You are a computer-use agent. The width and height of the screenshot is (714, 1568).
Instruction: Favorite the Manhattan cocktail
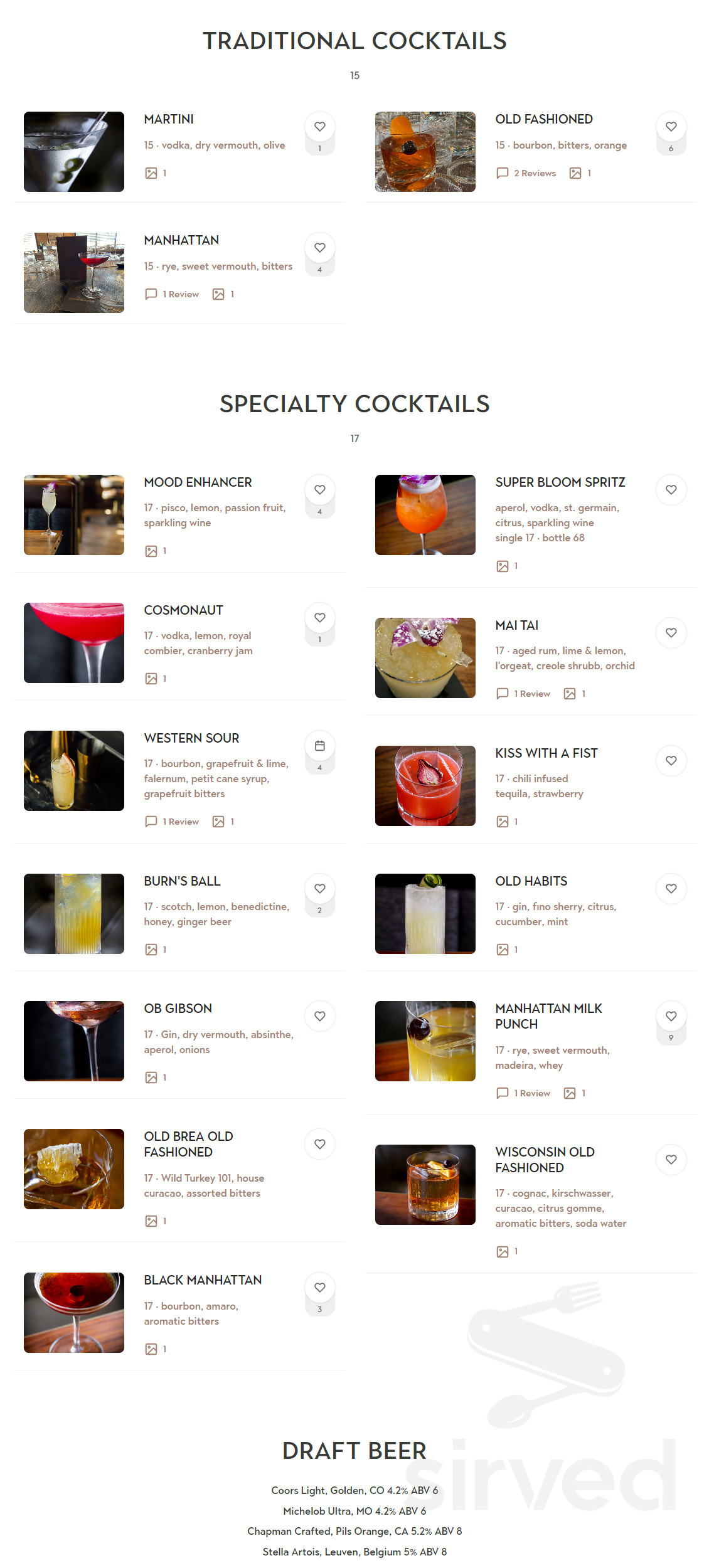pyautogui.click(x=319, y=248)
